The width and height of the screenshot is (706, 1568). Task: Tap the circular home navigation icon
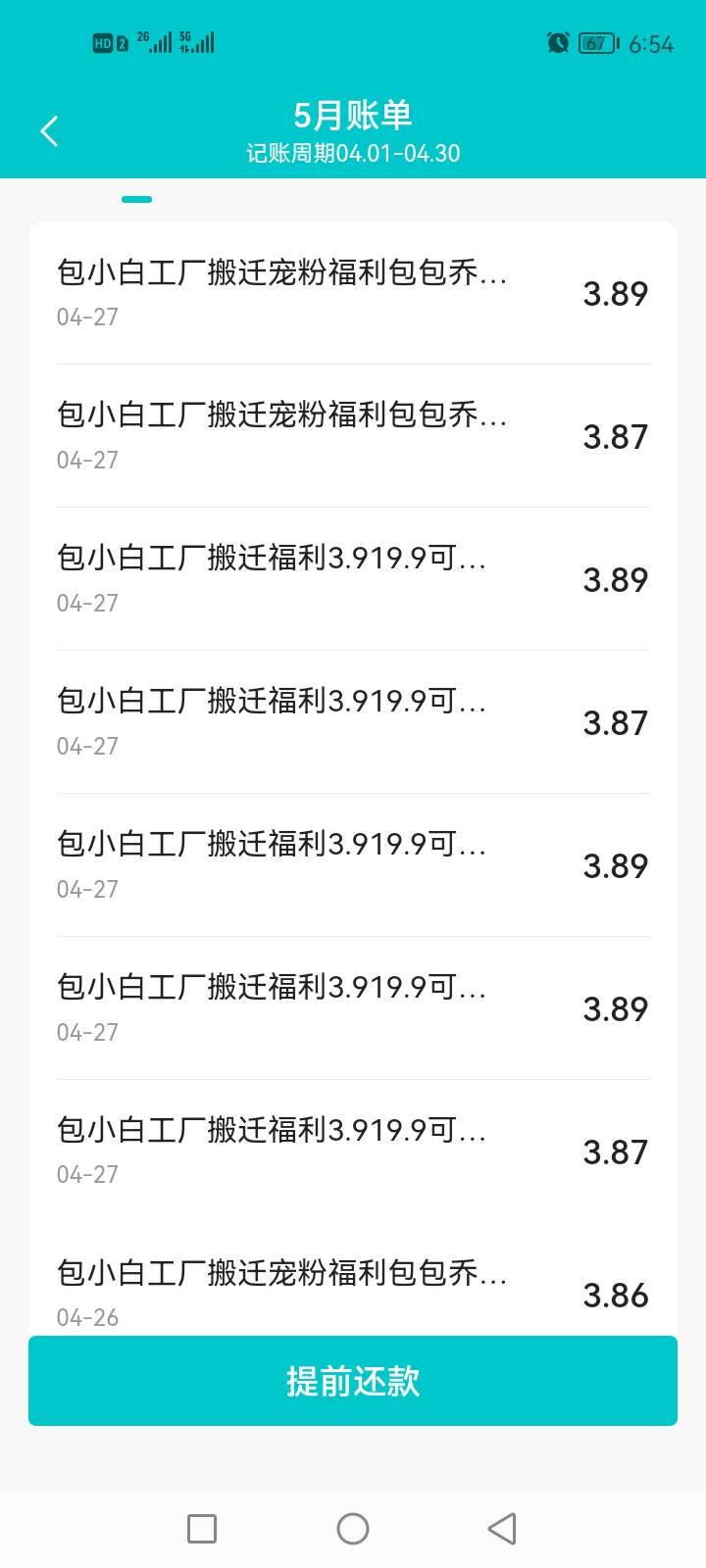point(353,1528)
